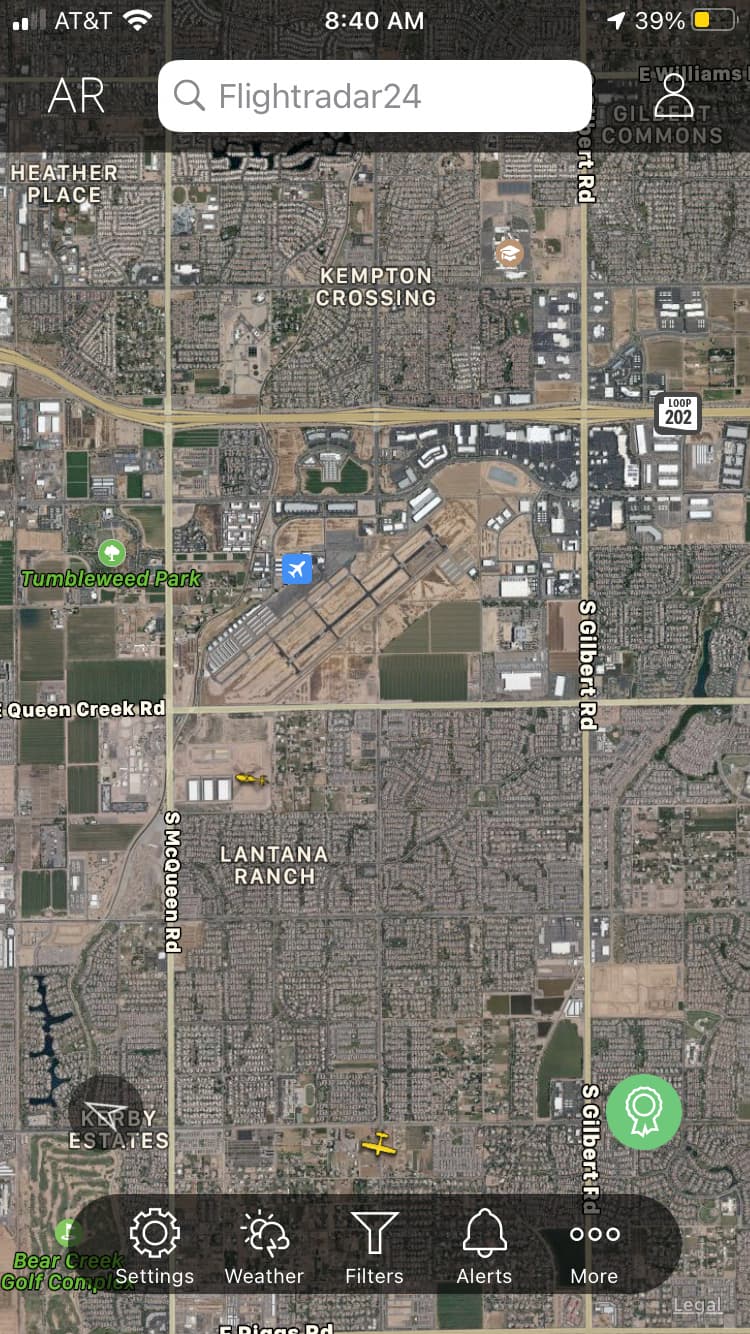Open the user profile icon

(x=673, y=96)
